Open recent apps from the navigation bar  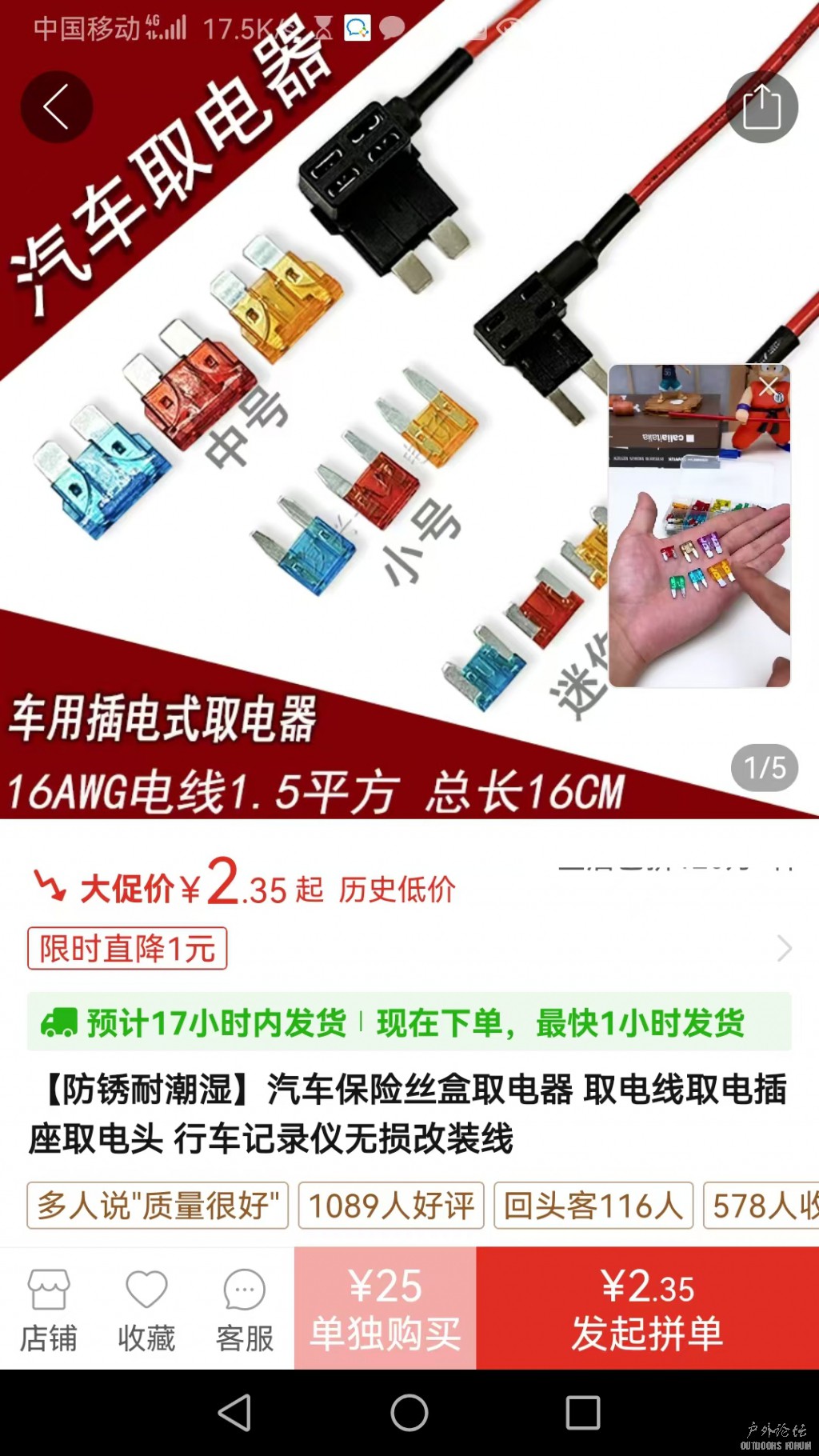(x=583, y=1413)
